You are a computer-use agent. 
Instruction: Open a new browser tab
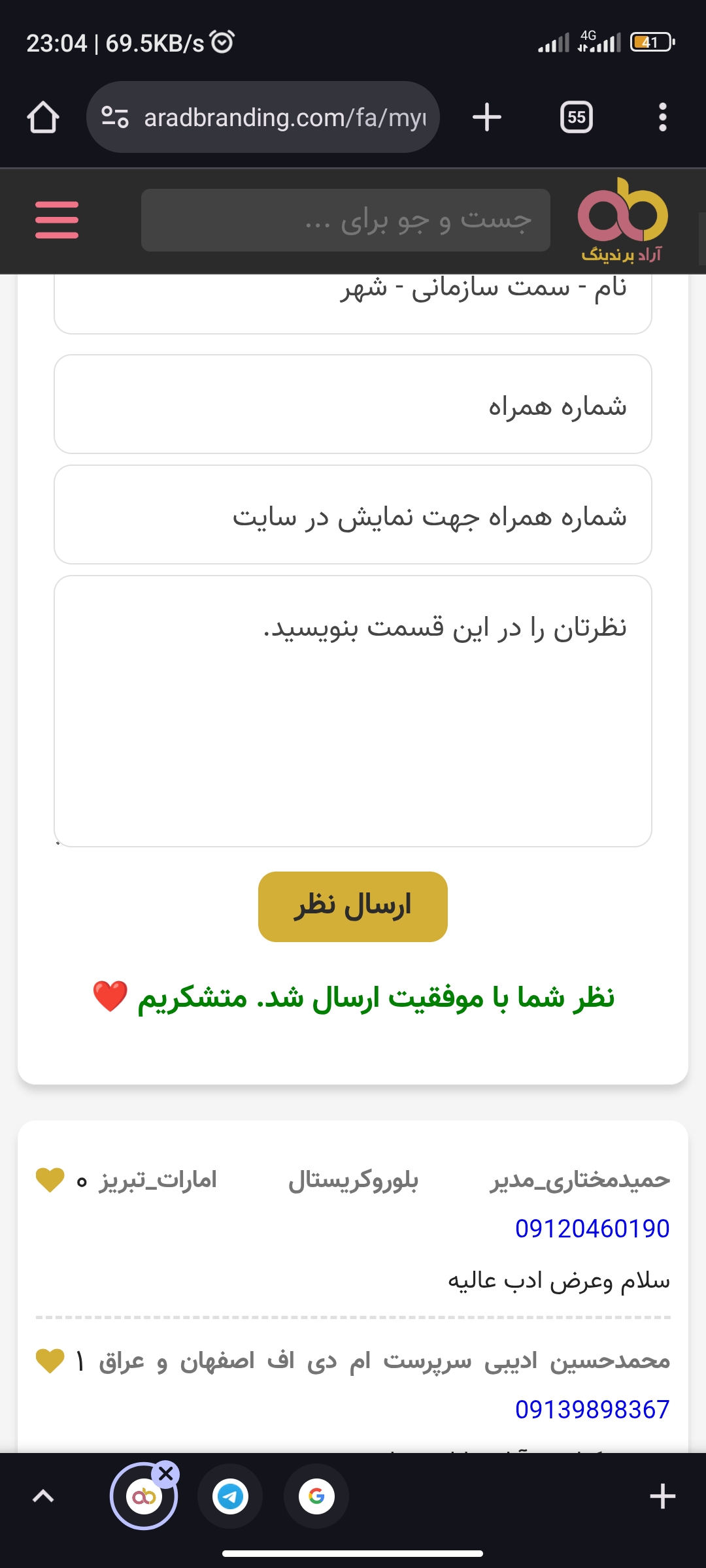(486, 118)
